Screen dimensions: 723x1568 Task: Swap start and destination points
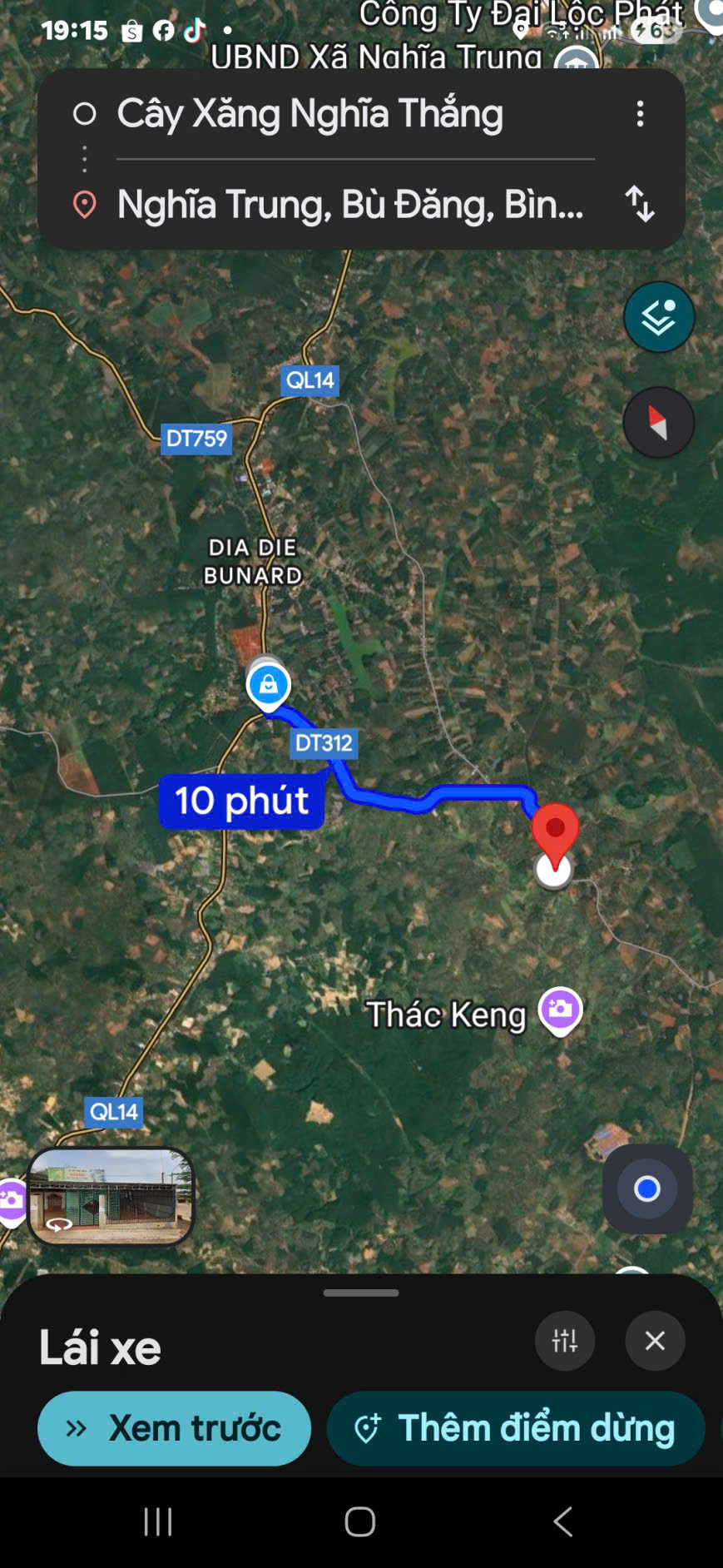pyautogui.click(x=640, y=204)
